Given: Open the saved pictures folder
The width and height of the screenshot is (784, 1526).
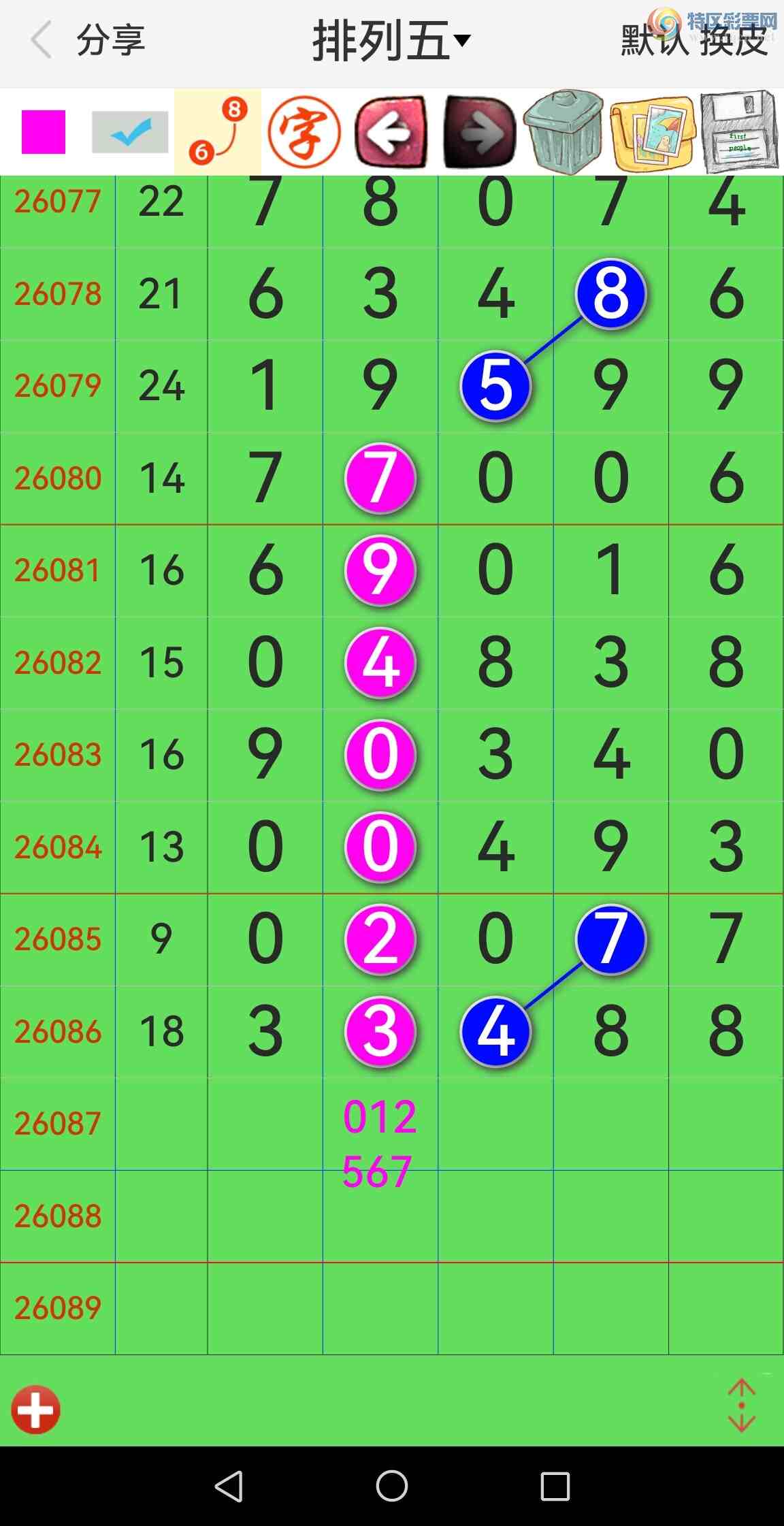Looking at the screenshot, I should pos(653,132).
